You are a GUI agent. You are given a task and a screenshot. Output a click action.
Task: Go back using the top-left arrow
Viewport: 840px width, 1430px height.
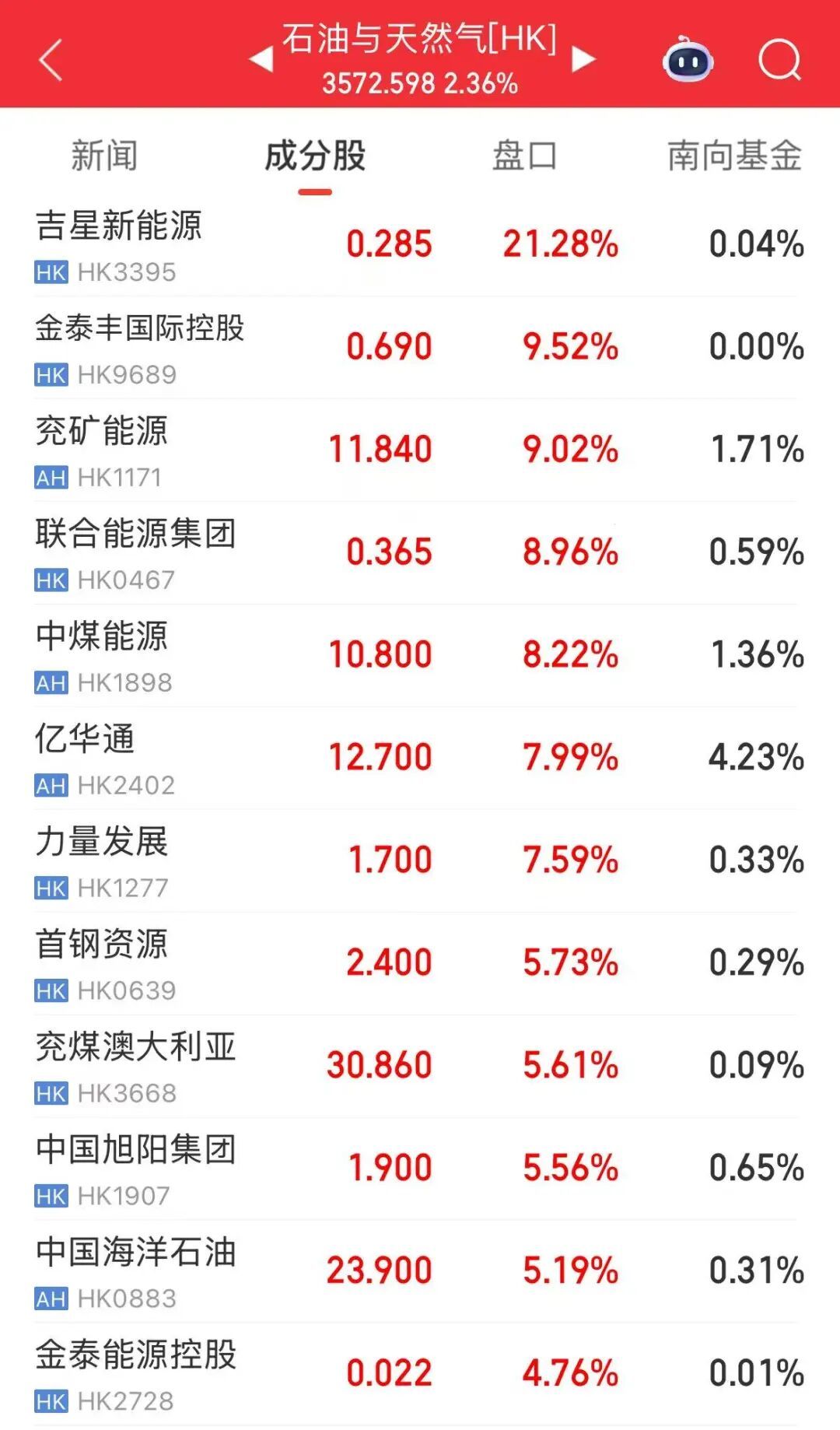click(x=51, y=61)
